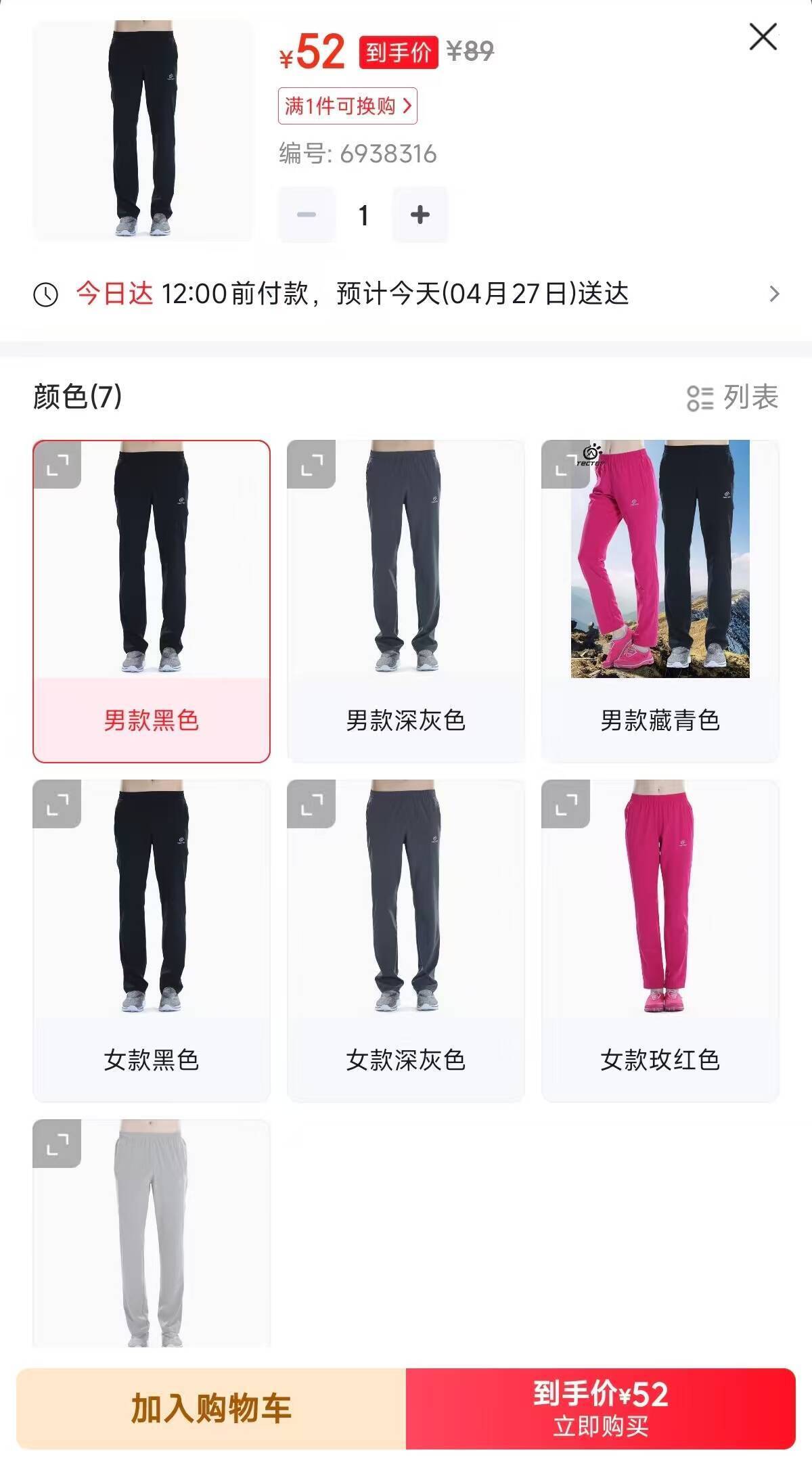Switch color options to 列表 view
812x1461 pixels.
(x=733, y=397)
